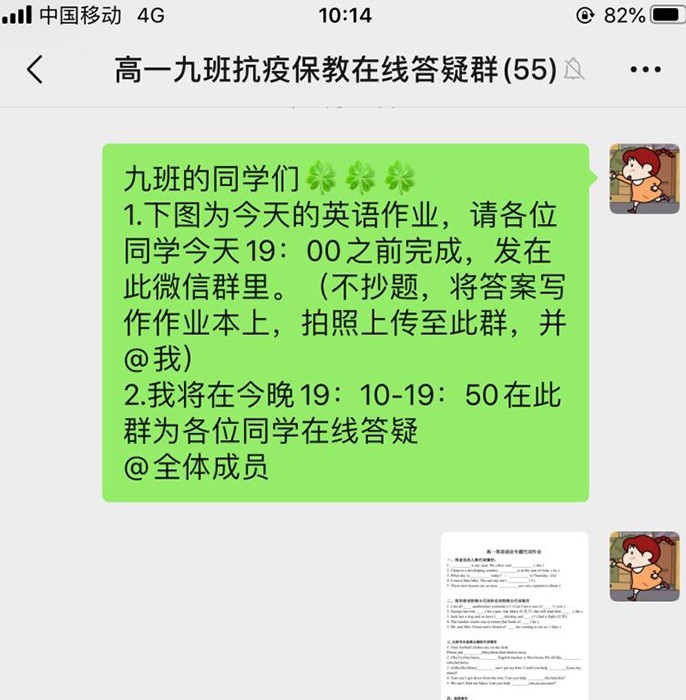Screen dimensions: 686x700
Task: Tap the sender avatar beside the worksheet image
Action: [x=644, y=566]
